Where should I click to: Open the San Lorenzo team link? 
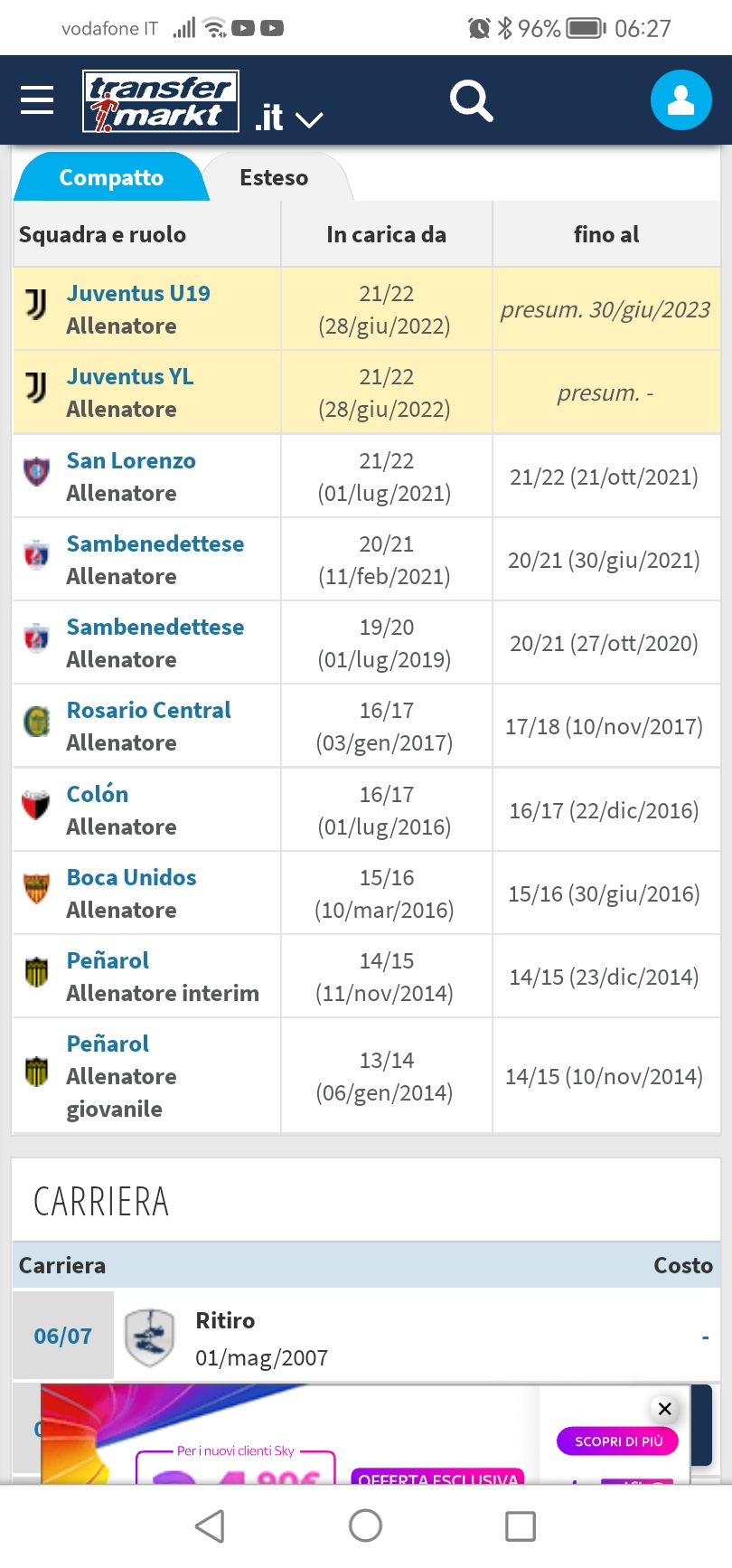pyautogui.click(x=131, y=460)
